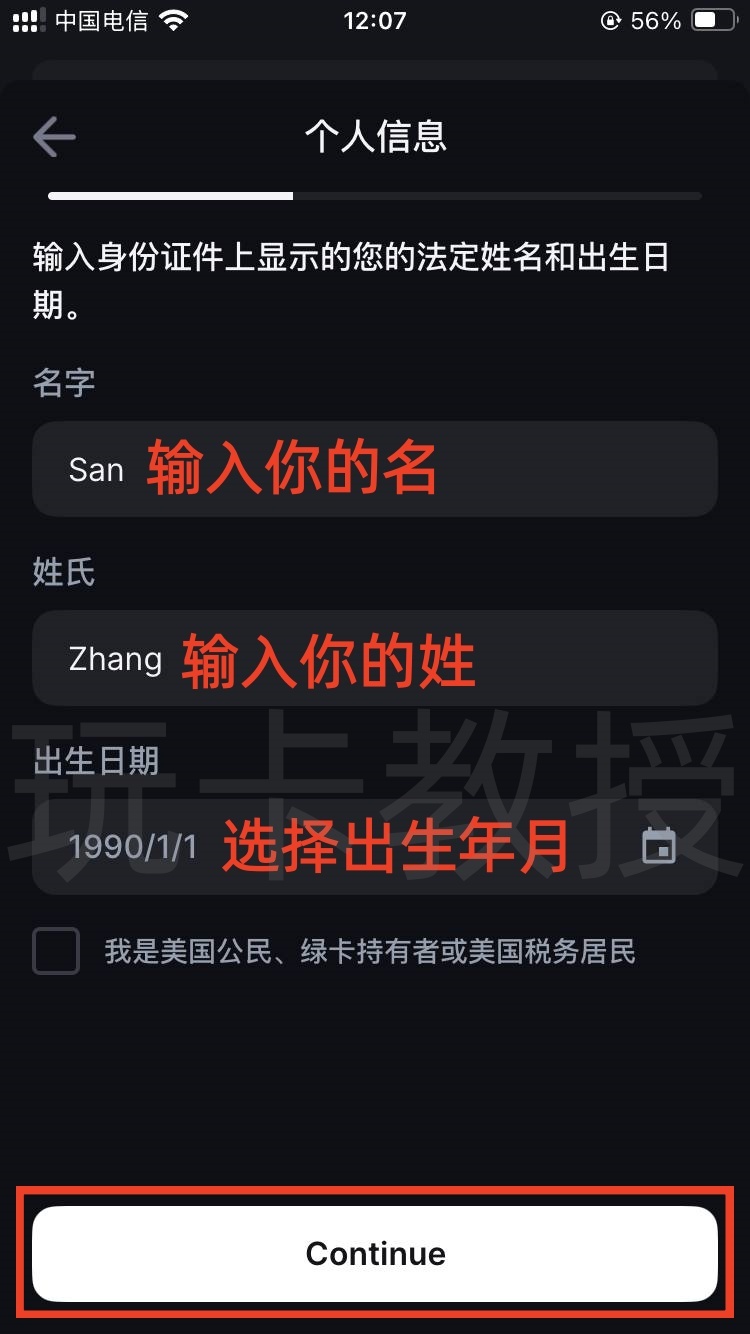Tap the first name field showing San
Image resolution: width=750 pixels, height=1334 pixels.
pyautogui.click(x=374, y=469)
